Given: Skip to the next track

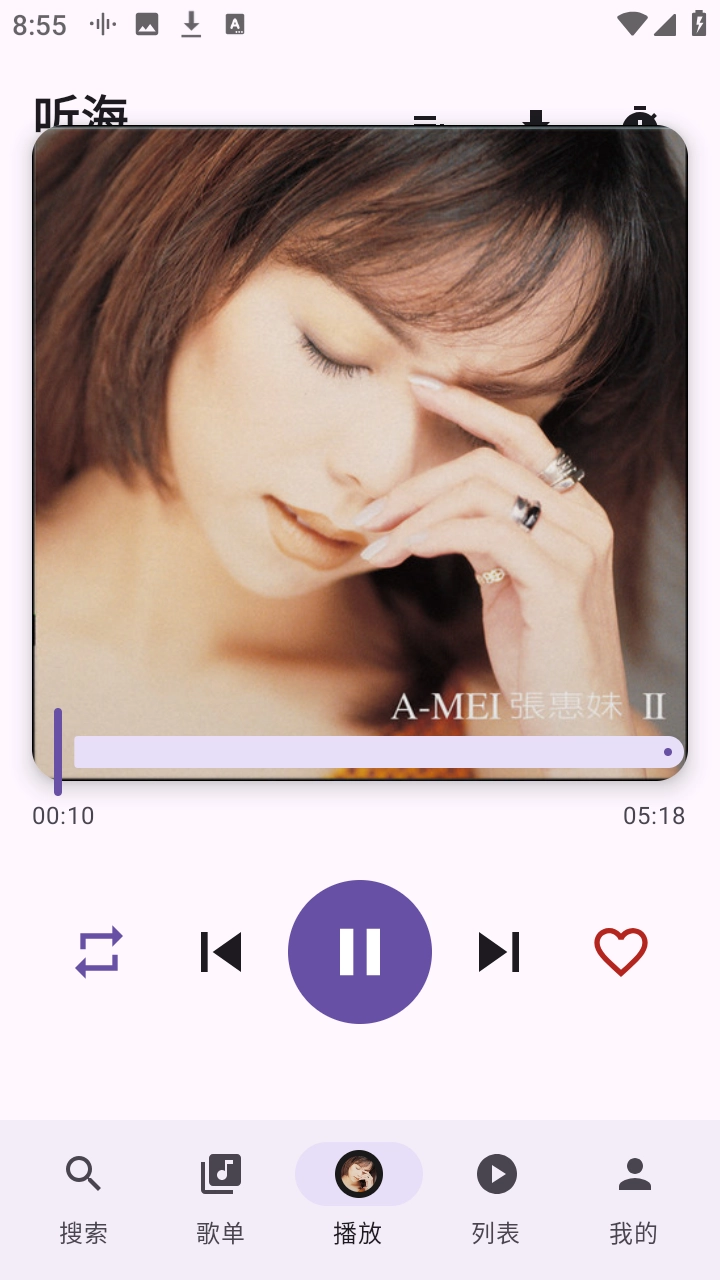Looking at the screenshot, I should (498, 951).
